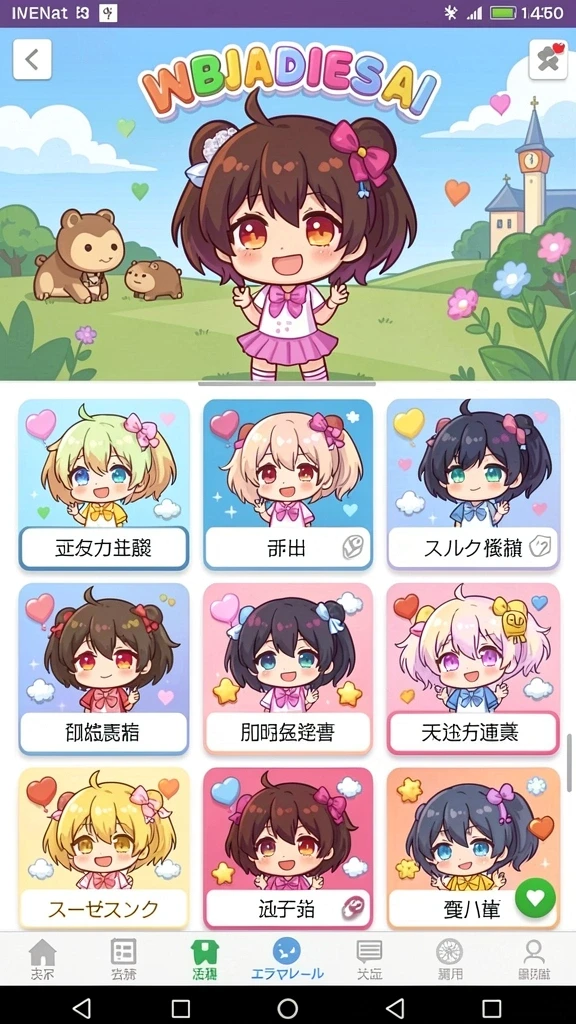Viewport: 576px width, 1024px height.
Task: Pick the pink-haired character with yellow hair ornament
Action: [x=473, y=669]
